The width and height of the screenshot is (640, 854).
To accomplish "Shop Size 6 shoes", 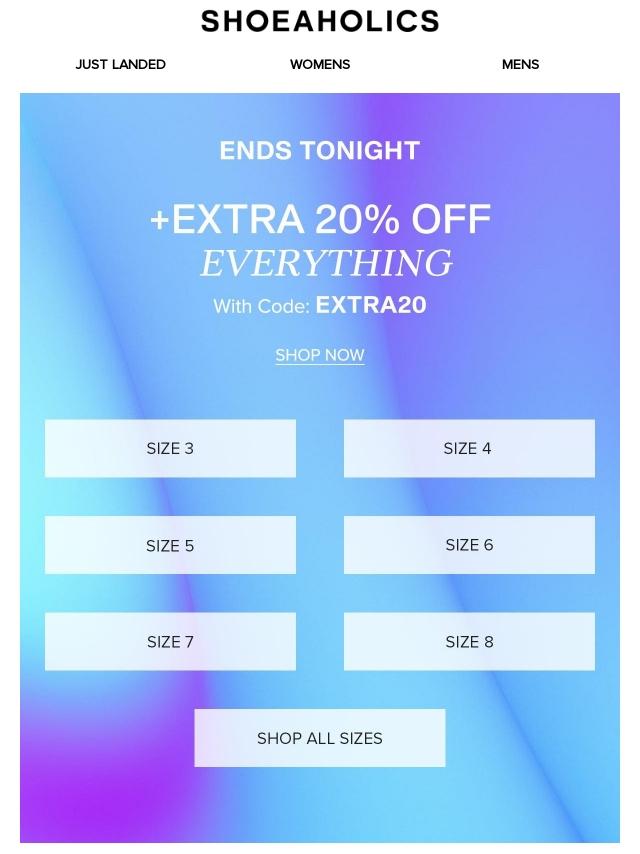I will tap(469, 545).
